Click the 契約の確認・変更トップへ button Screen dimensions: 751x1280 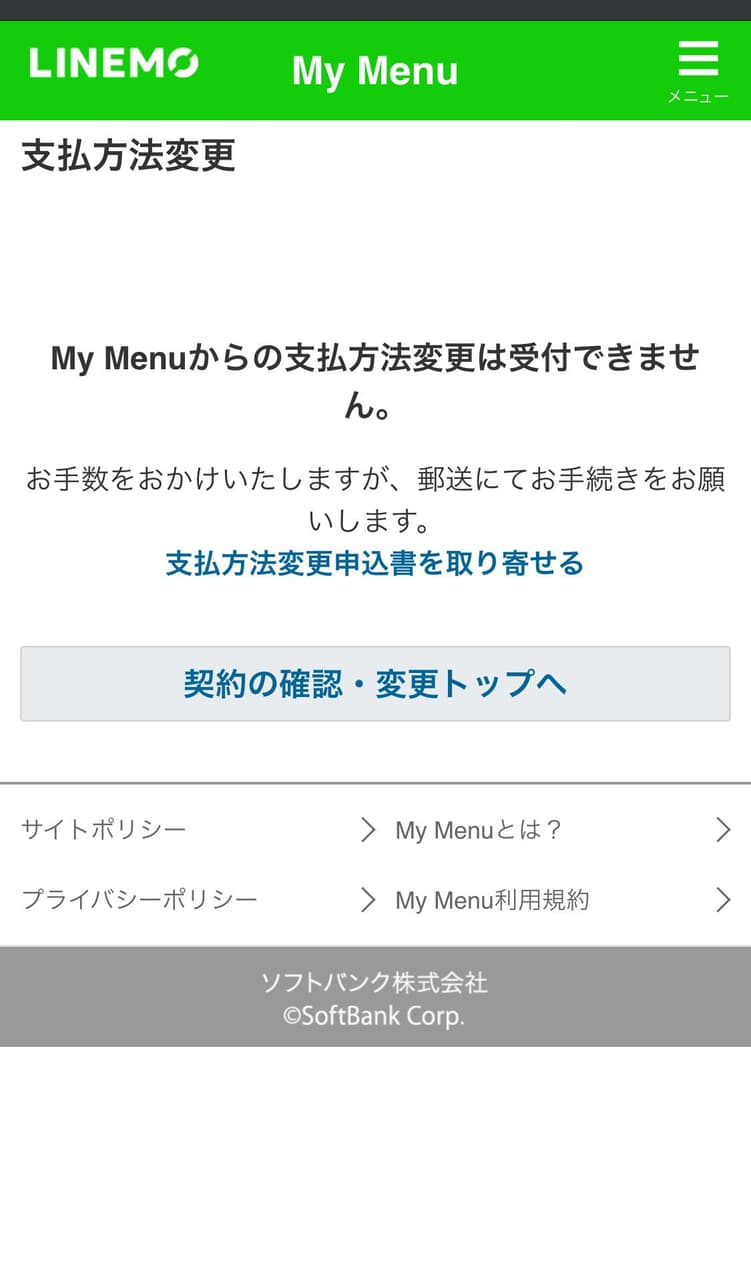coord(375,684)
